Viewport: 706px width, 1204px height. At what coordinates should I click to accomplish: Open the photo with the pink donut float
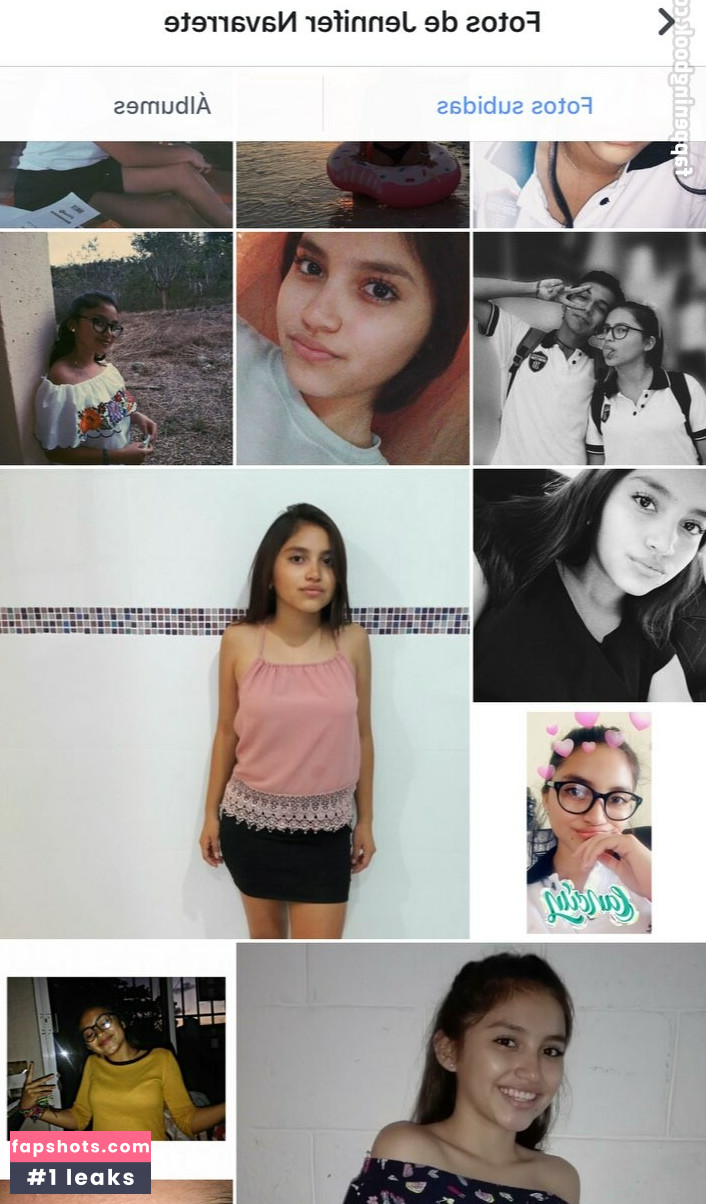(352, 184)
